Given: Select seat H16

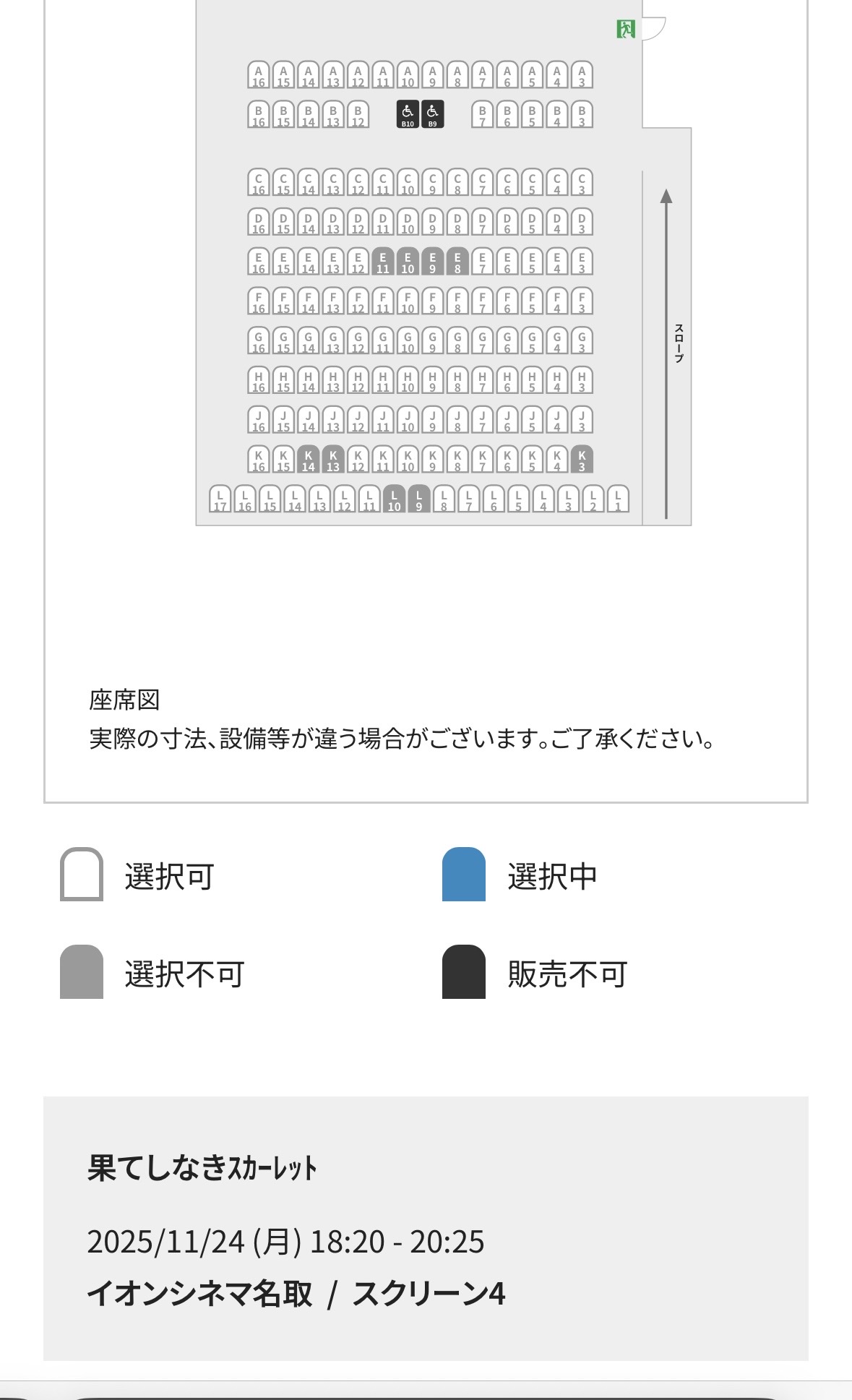Looking at the screenshot, I should [259, 380].
